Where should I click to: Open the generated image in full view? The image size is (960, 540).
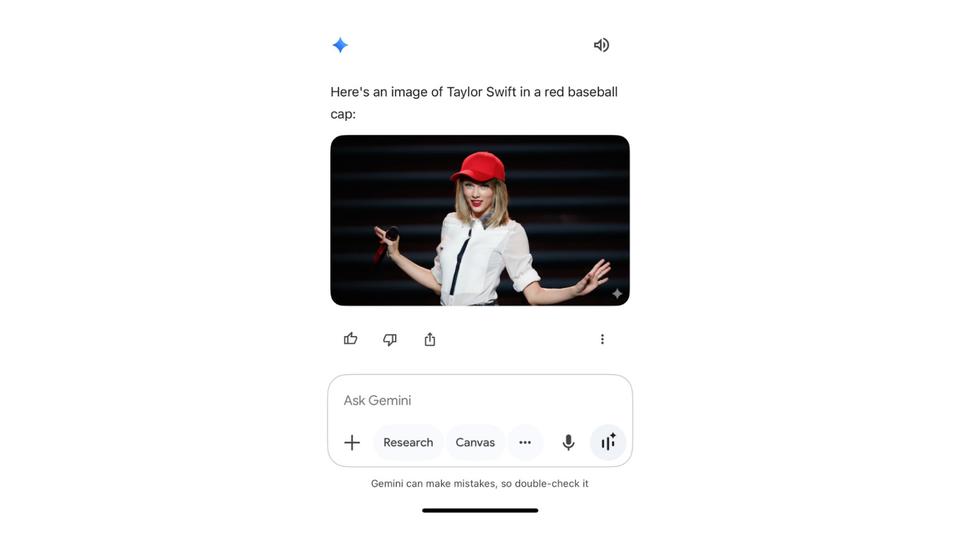pos(480,220)
